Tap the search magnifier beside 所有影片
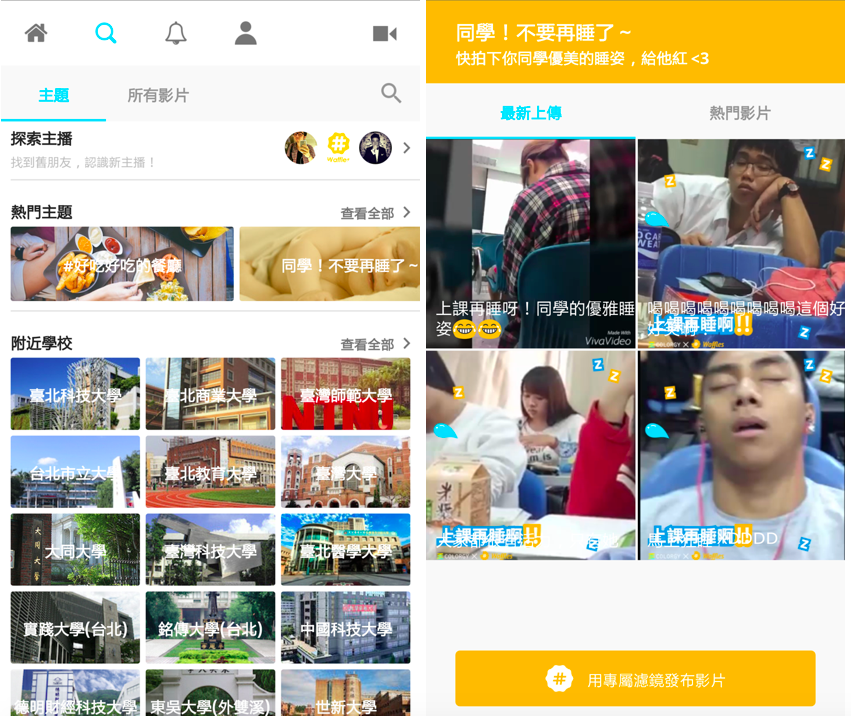This screenshot has width=851, height=716. (391, 93)
